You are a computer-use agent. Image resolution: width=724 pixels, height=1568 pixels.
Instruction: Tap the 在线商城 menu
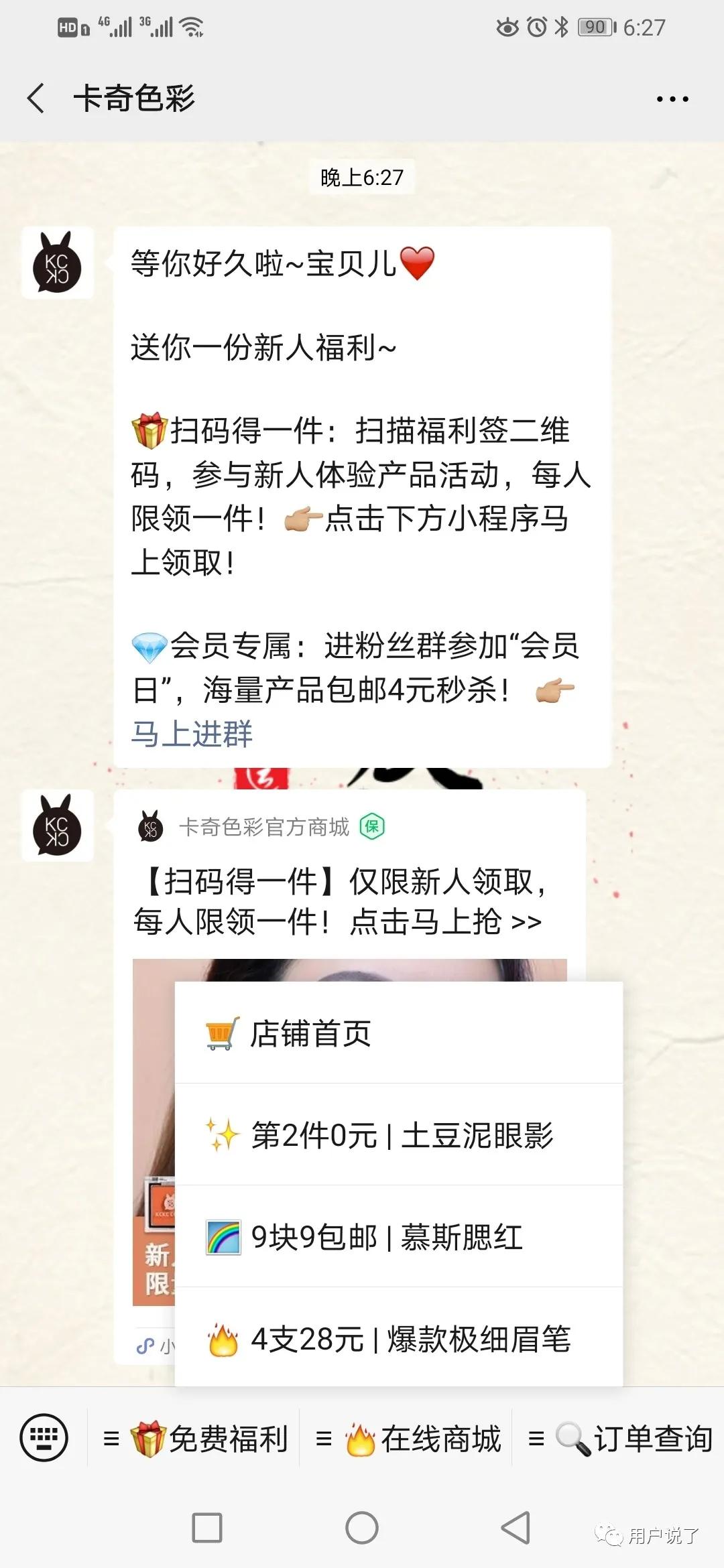[x=407, y=1438]
